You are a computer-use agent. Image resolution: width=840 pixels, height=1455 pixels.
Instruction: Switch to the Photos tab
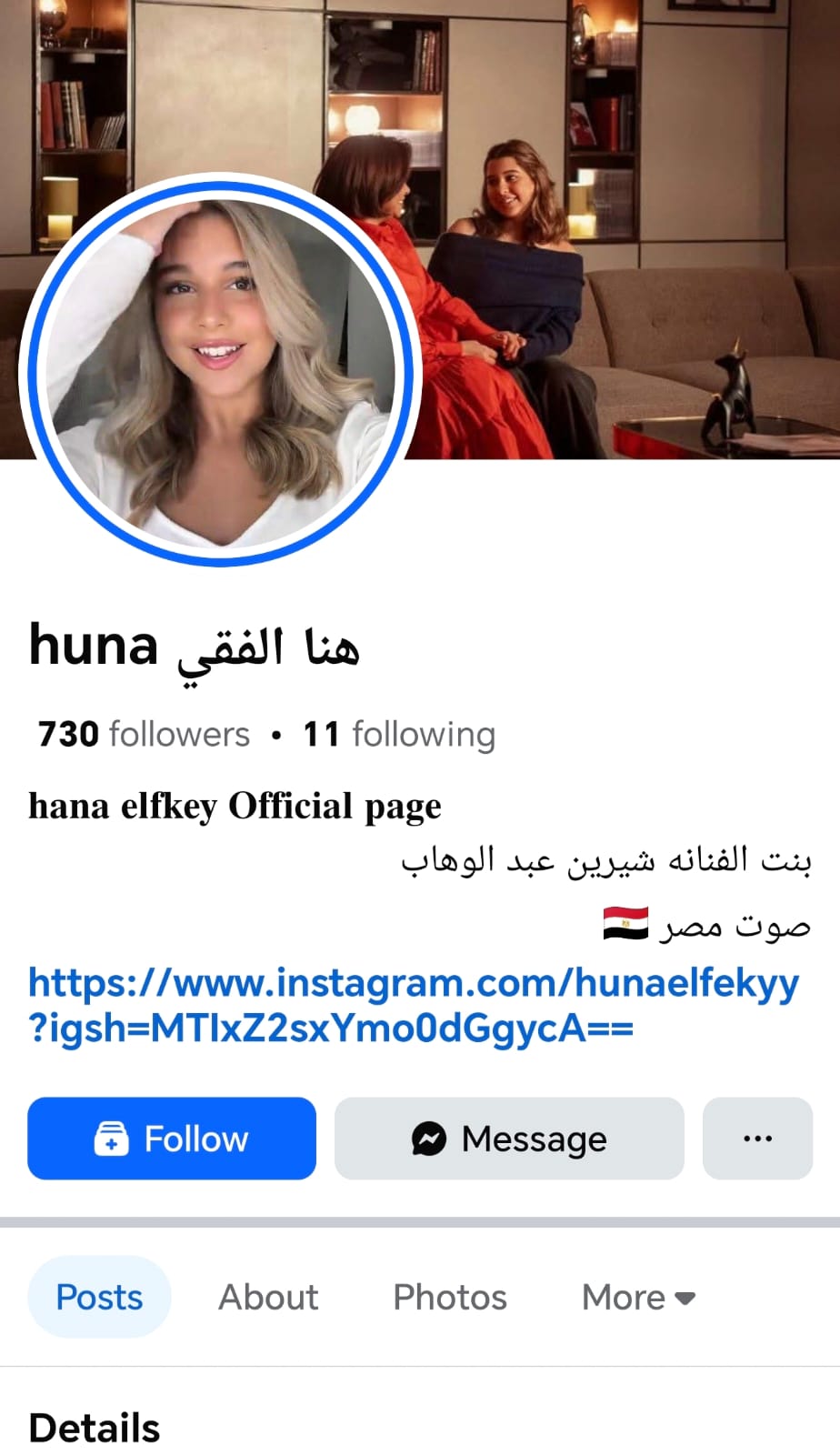(x=449, y=1297)
